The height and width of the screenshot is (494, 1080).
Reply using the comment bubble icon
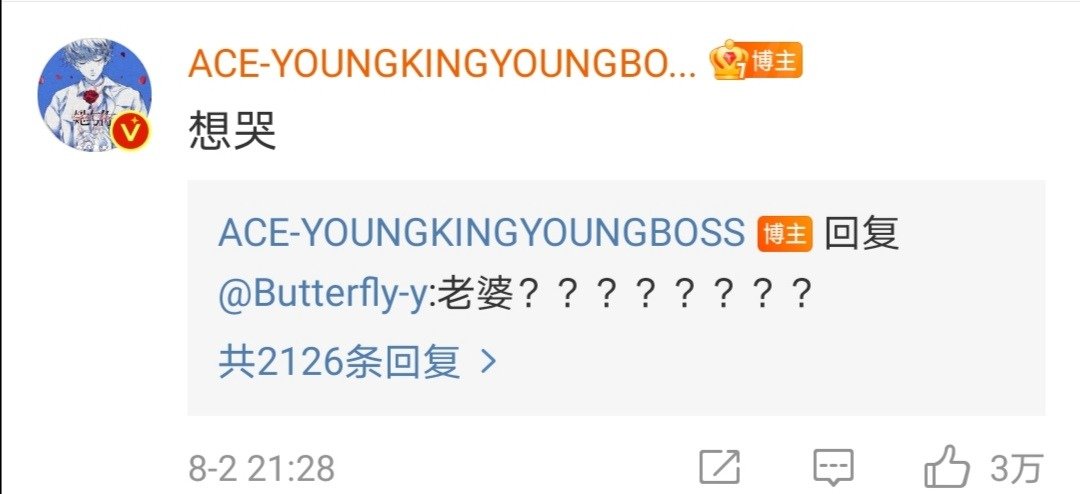pyautogui.click(x=832, y=467)
